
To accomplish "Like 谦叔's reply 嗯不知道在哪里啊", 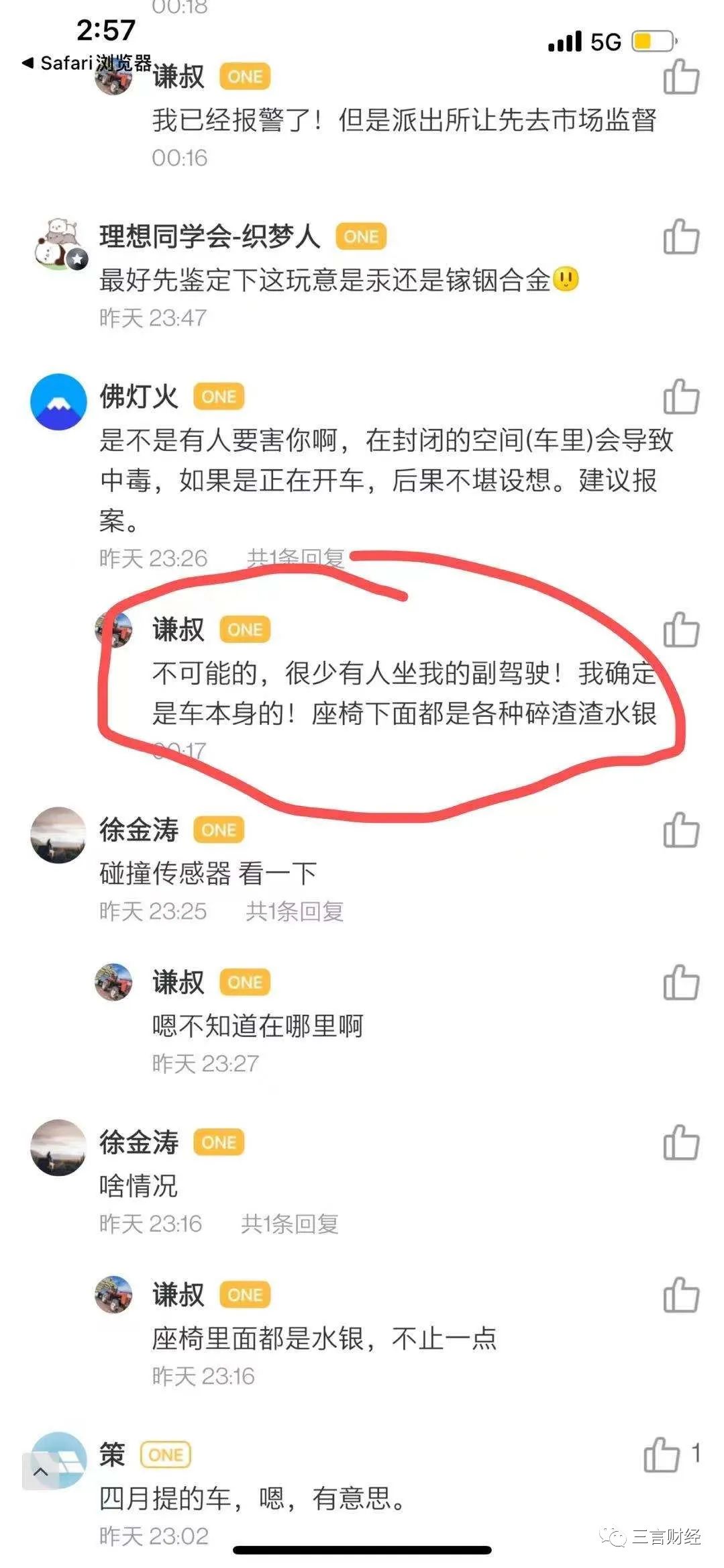I will 680,983.
